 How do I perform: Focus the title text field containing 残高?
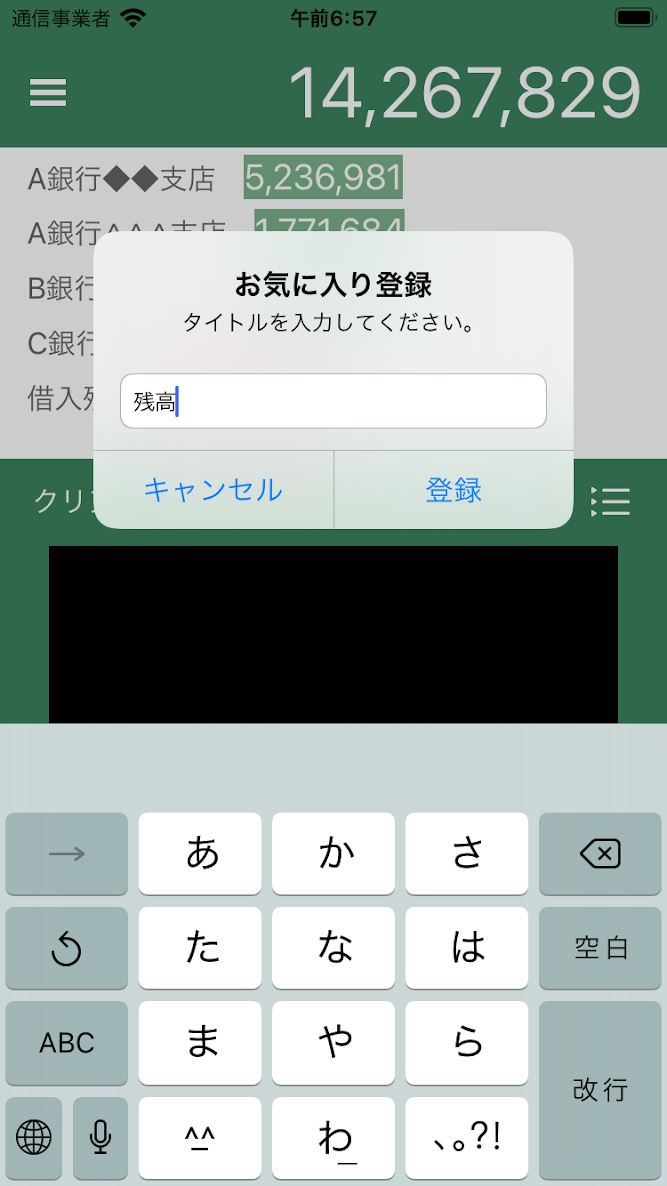click(334, 401)
